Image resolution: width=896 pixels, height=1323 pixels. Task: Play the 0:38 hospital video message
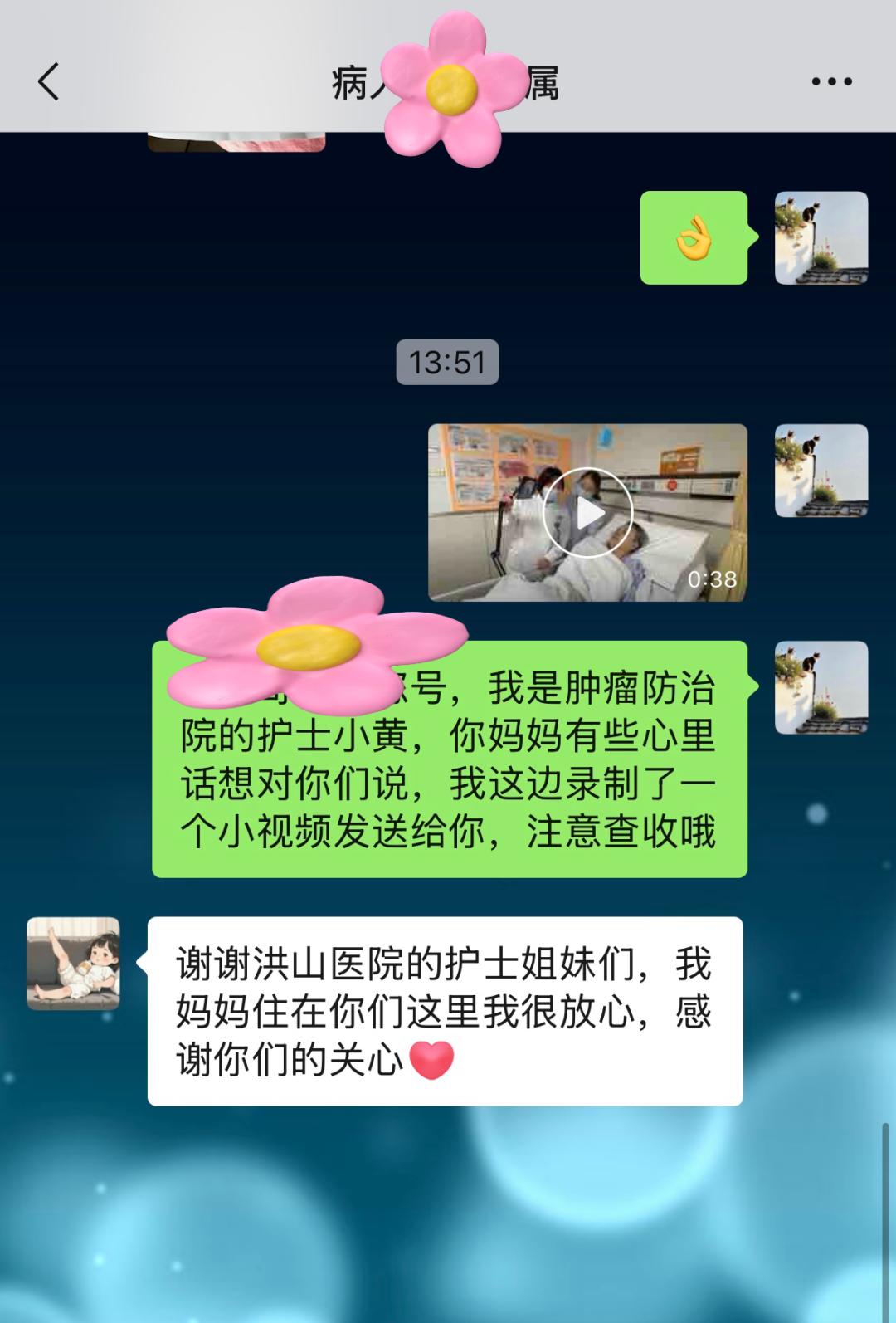[x=587, y=513]
